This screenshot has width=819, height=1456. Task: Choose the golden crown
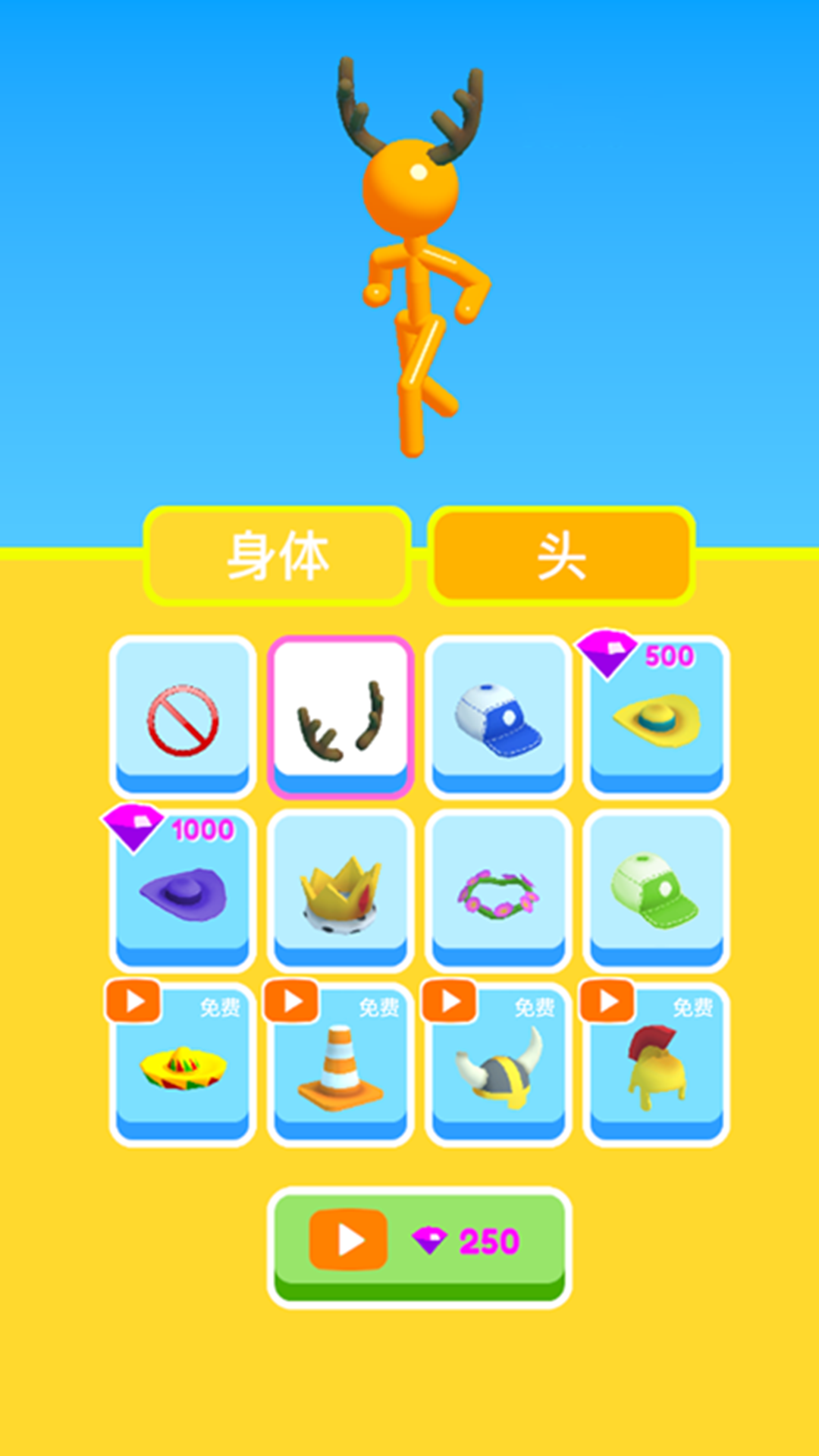click(340, 892)
